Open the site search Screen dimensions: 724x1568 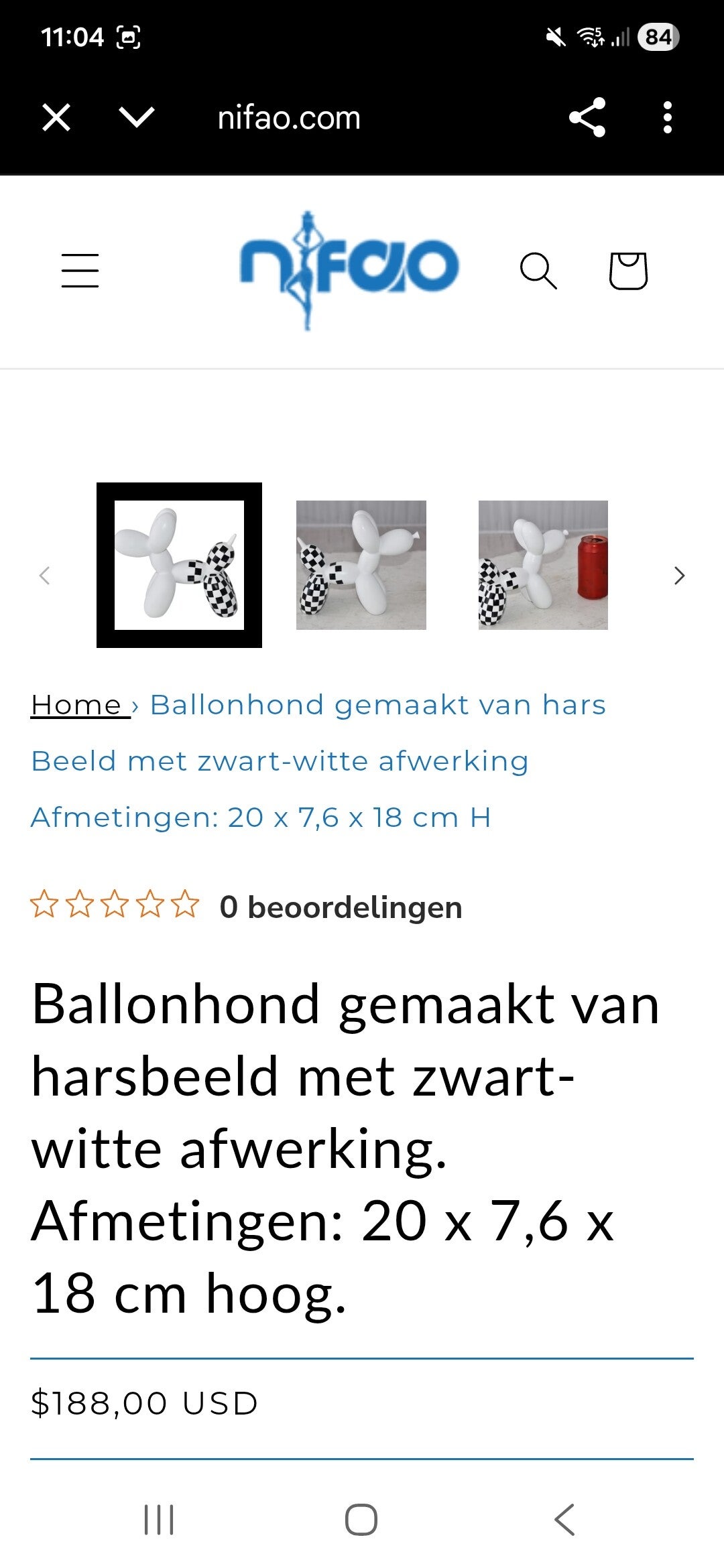coord(538,271)
